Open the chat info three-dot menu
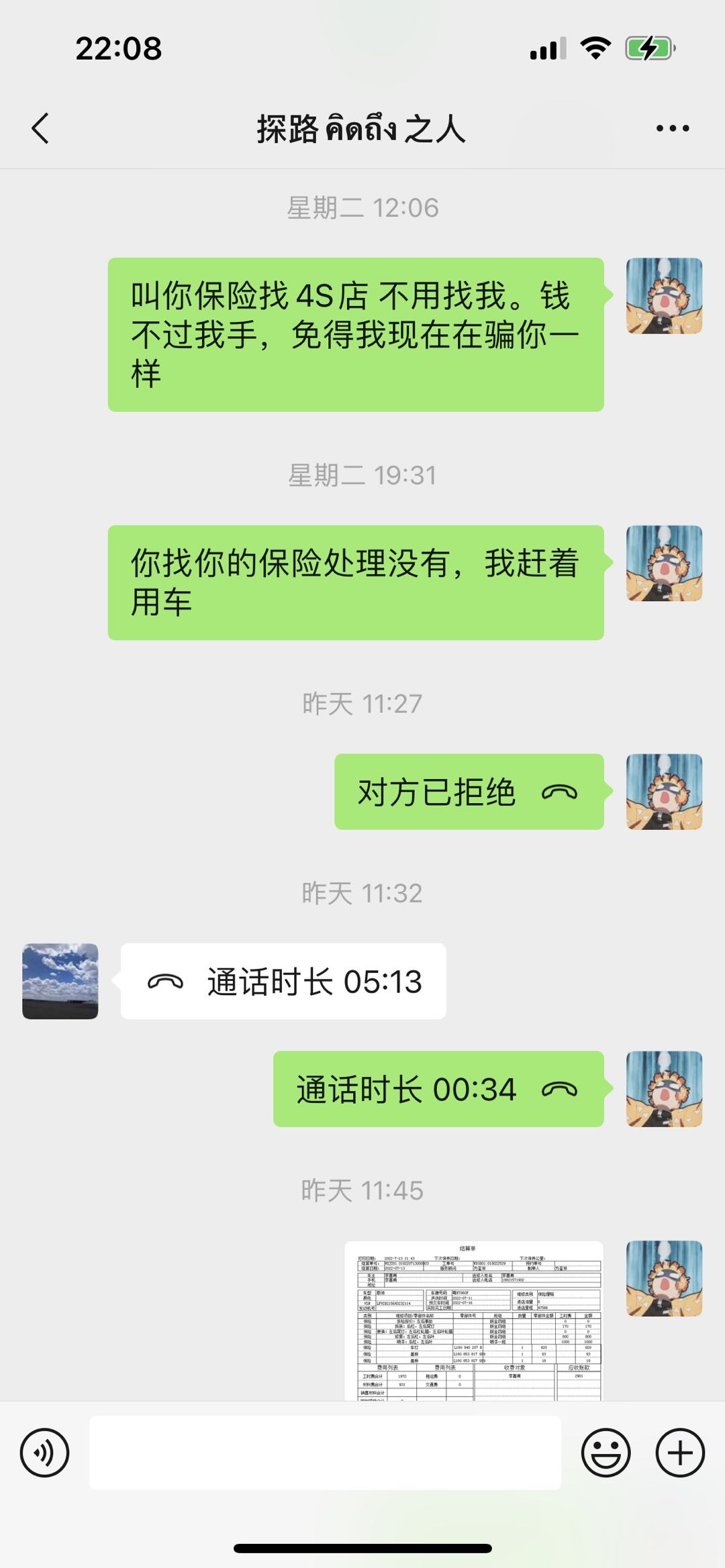Image resolution: width=725 pixels, height=1568 pixels. tap(673, 128)
